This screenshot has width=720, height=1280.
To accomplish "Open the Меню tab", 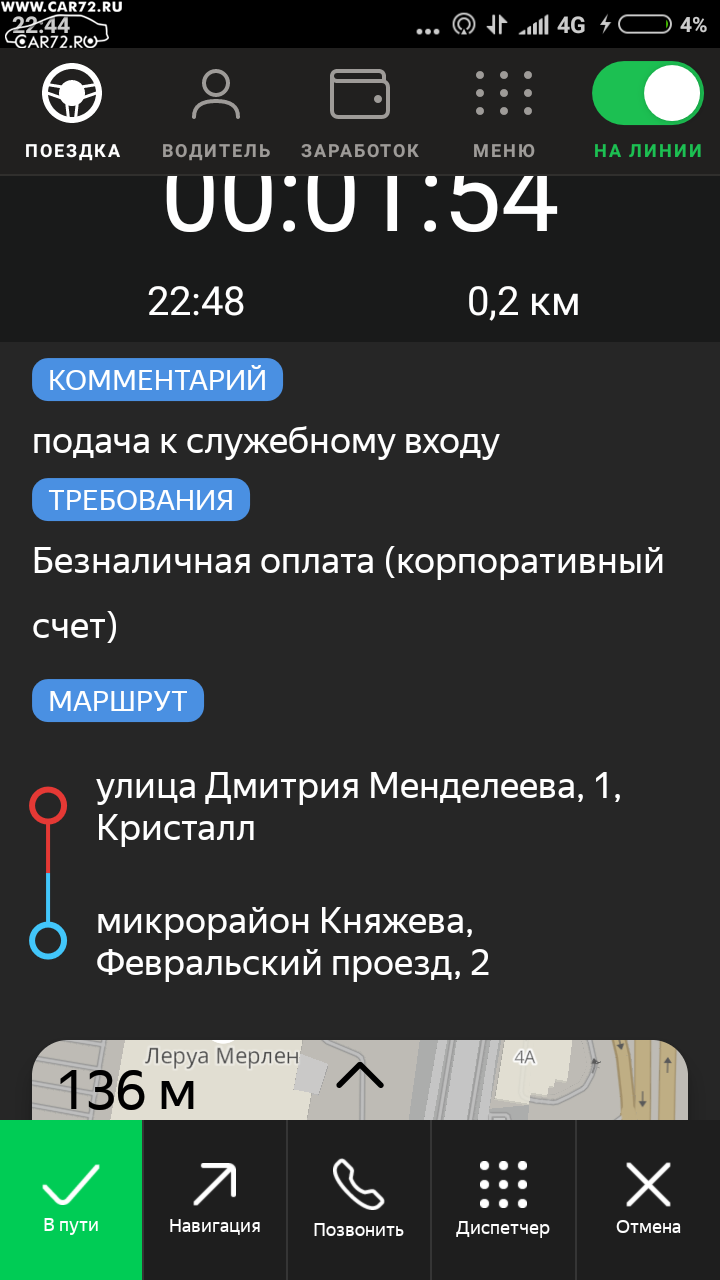I will [504, 113].
